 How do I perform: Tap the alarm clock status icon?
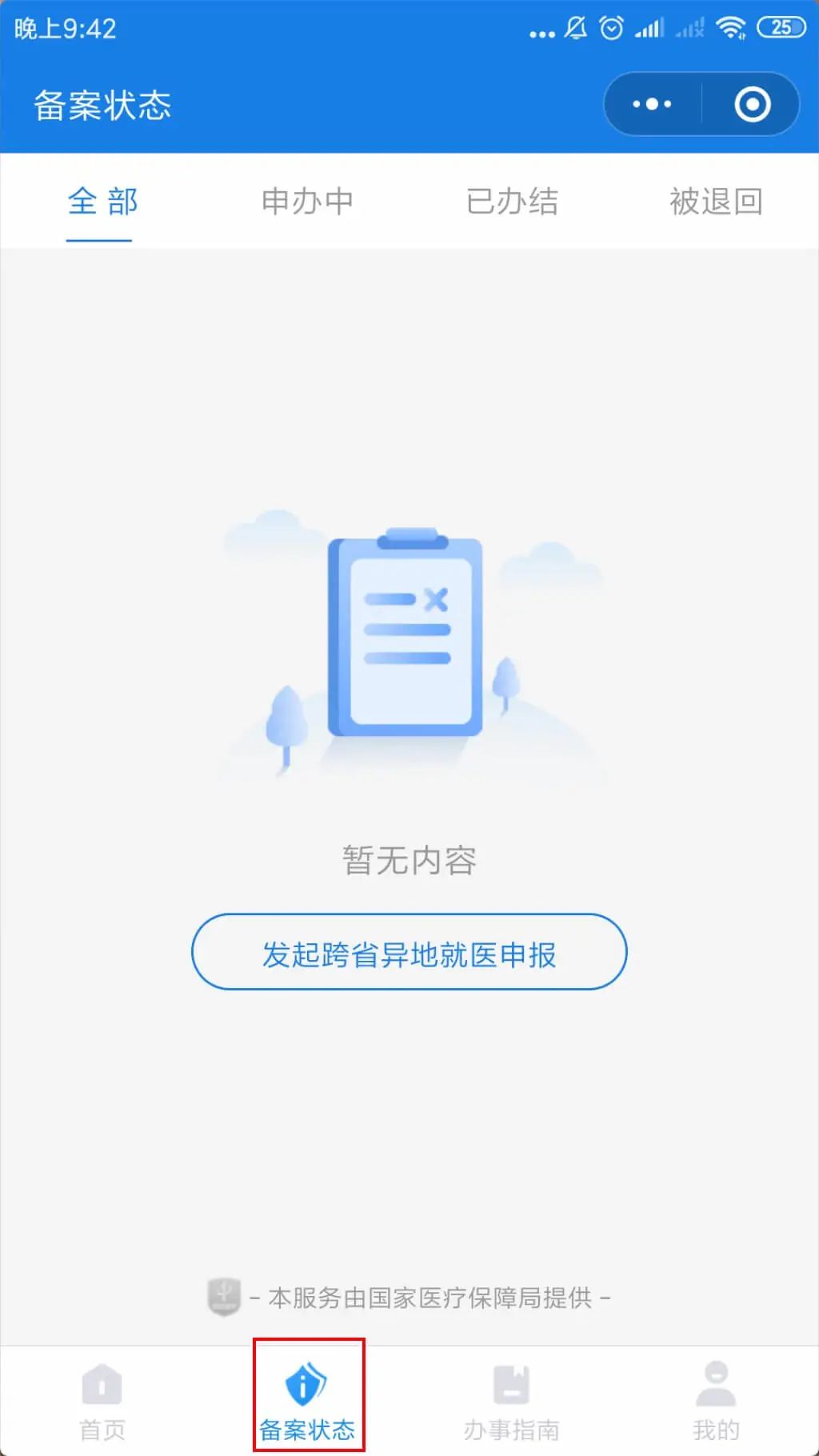(x=611, y=28)
